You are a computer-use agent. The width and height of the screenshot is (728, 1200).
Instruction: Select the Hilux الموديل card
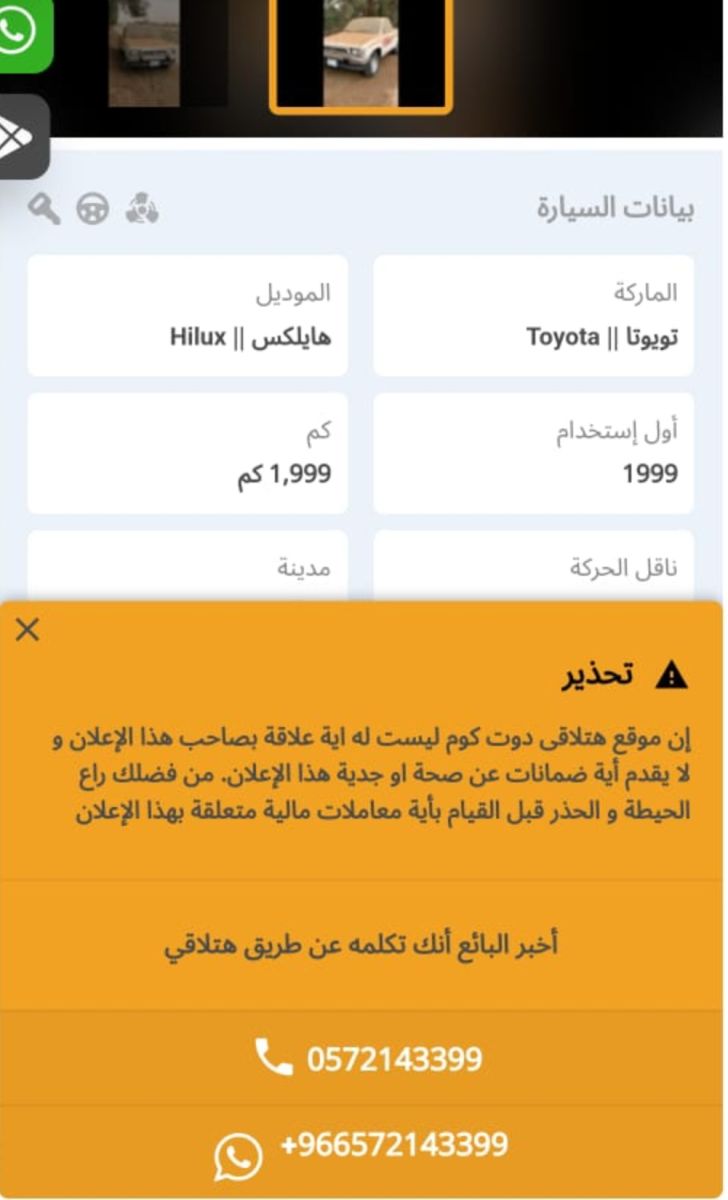pos(186,315)
